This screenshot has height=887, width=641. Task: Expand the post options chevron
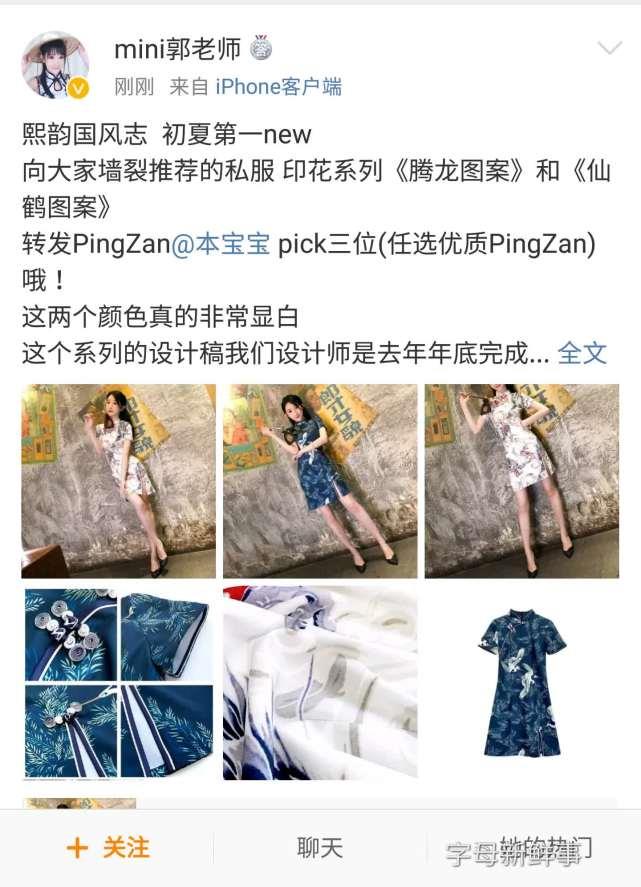[609, 49]
